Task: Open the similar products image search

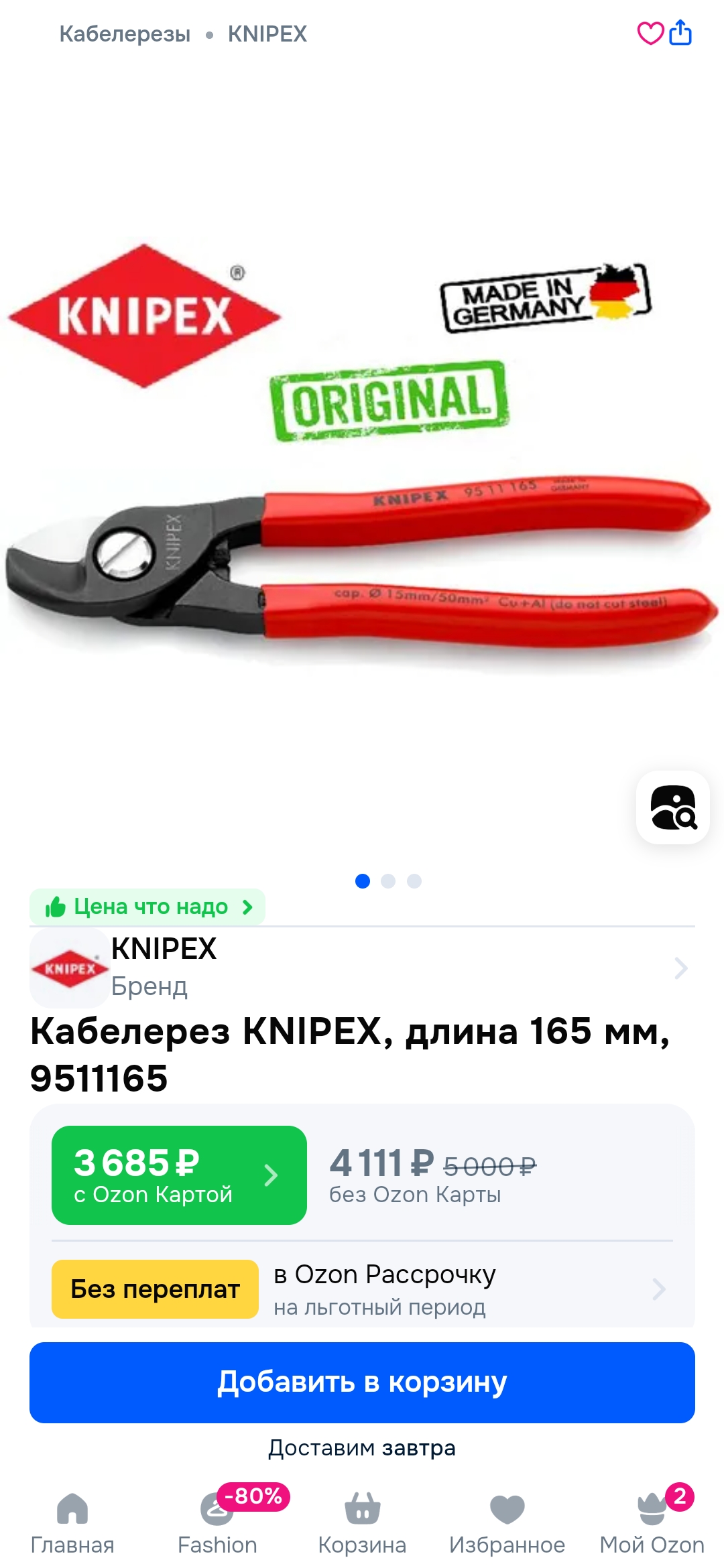Action: tap(673, 807)
